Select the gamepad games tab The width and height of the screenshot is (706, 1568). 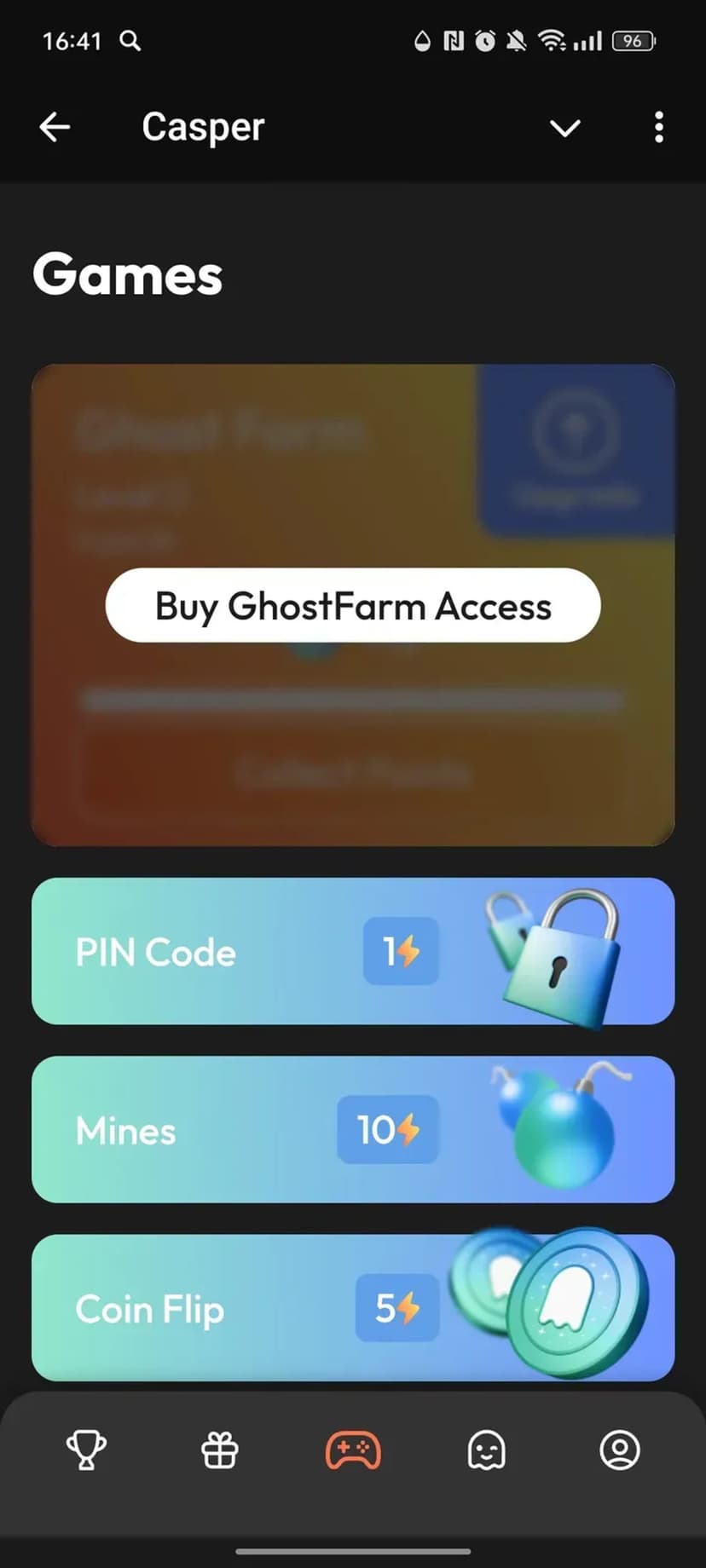pos(353,1450)
